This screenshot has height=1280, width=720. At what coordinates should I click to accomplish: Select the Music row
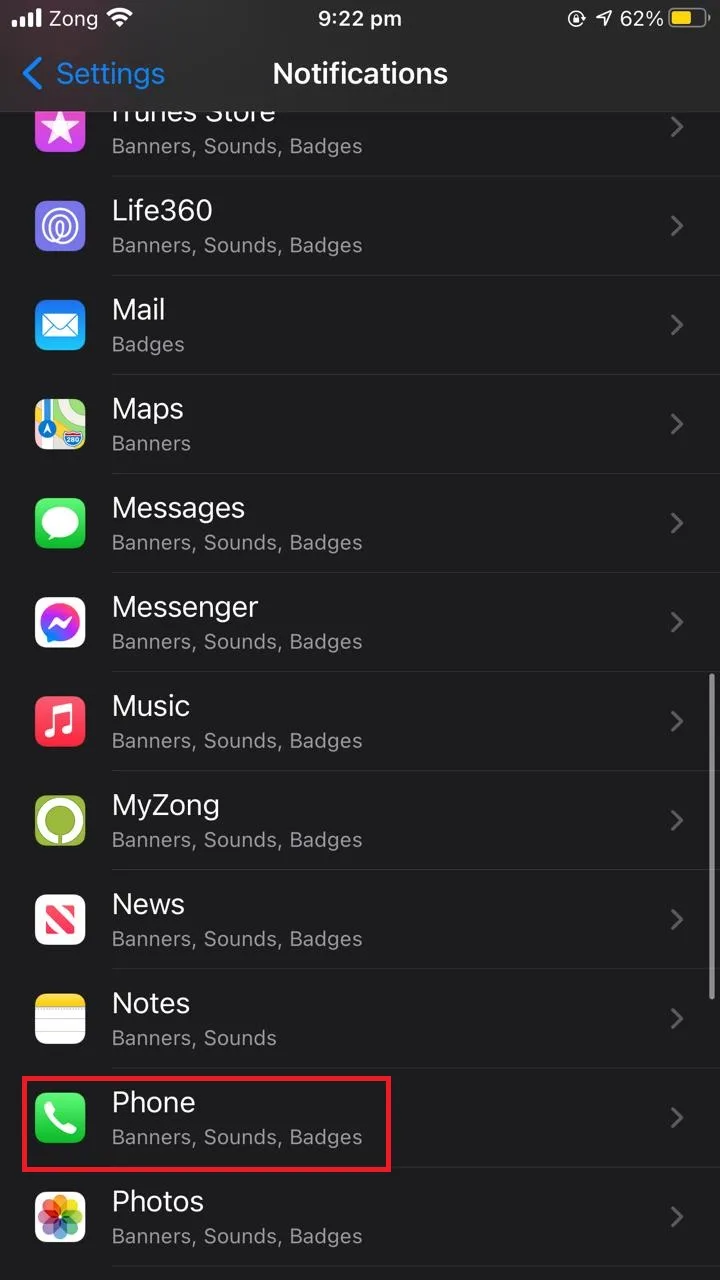[360, 721]
